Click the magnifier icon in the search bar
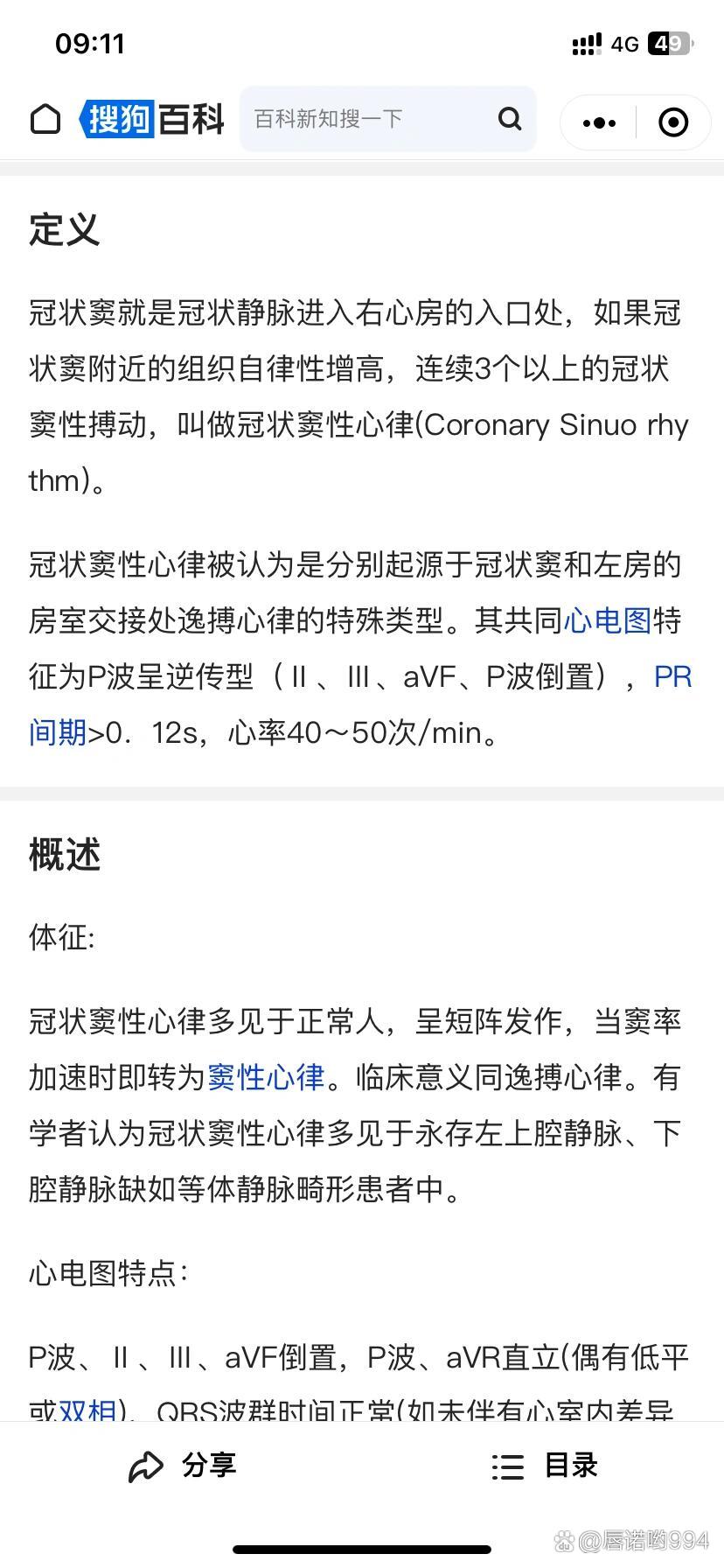The width and height of the screenshot is (724, 1568). click(x=508, y=119)
